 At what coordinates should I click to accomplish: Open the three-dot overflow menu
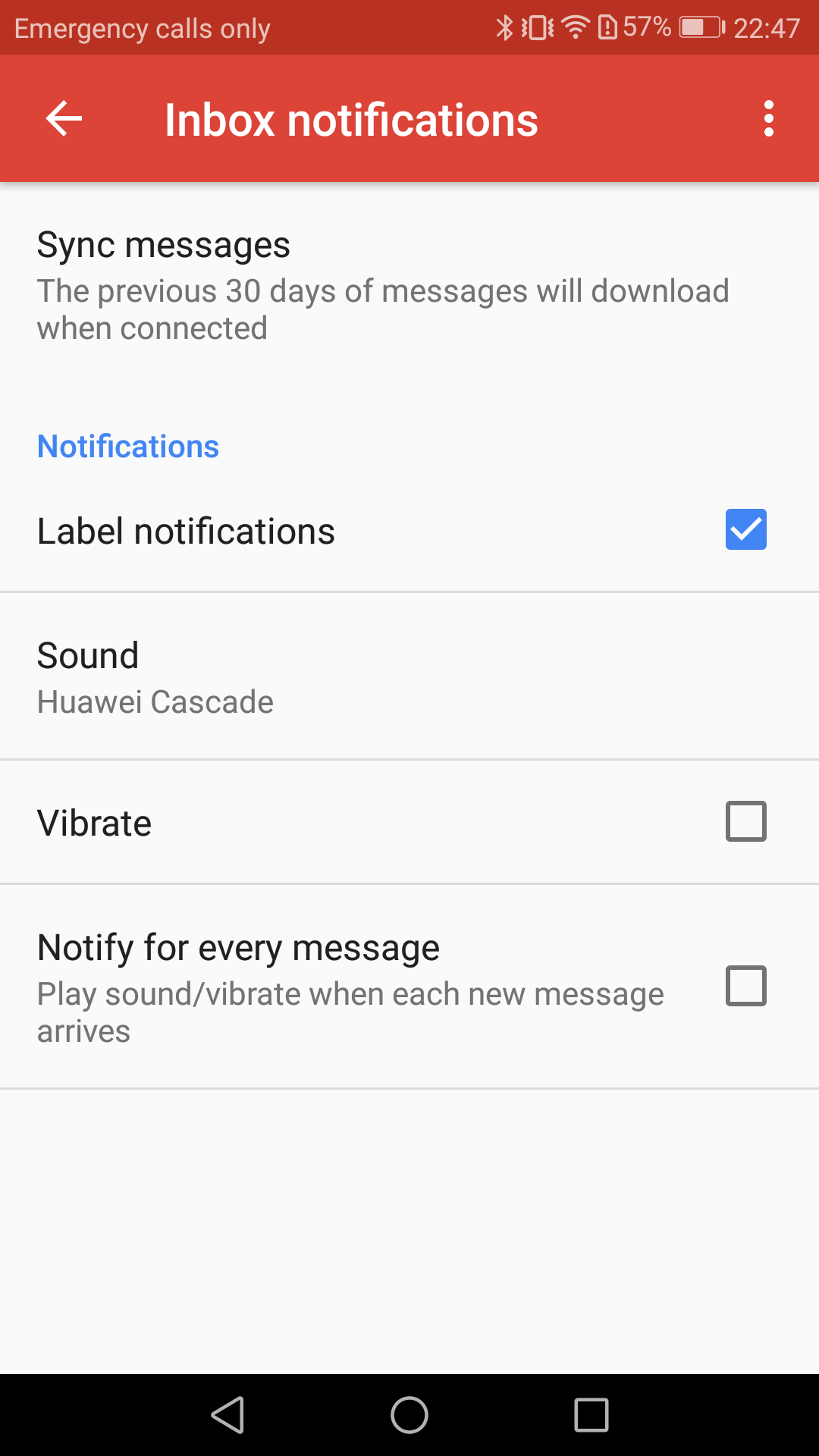click(x=769, y=119)
